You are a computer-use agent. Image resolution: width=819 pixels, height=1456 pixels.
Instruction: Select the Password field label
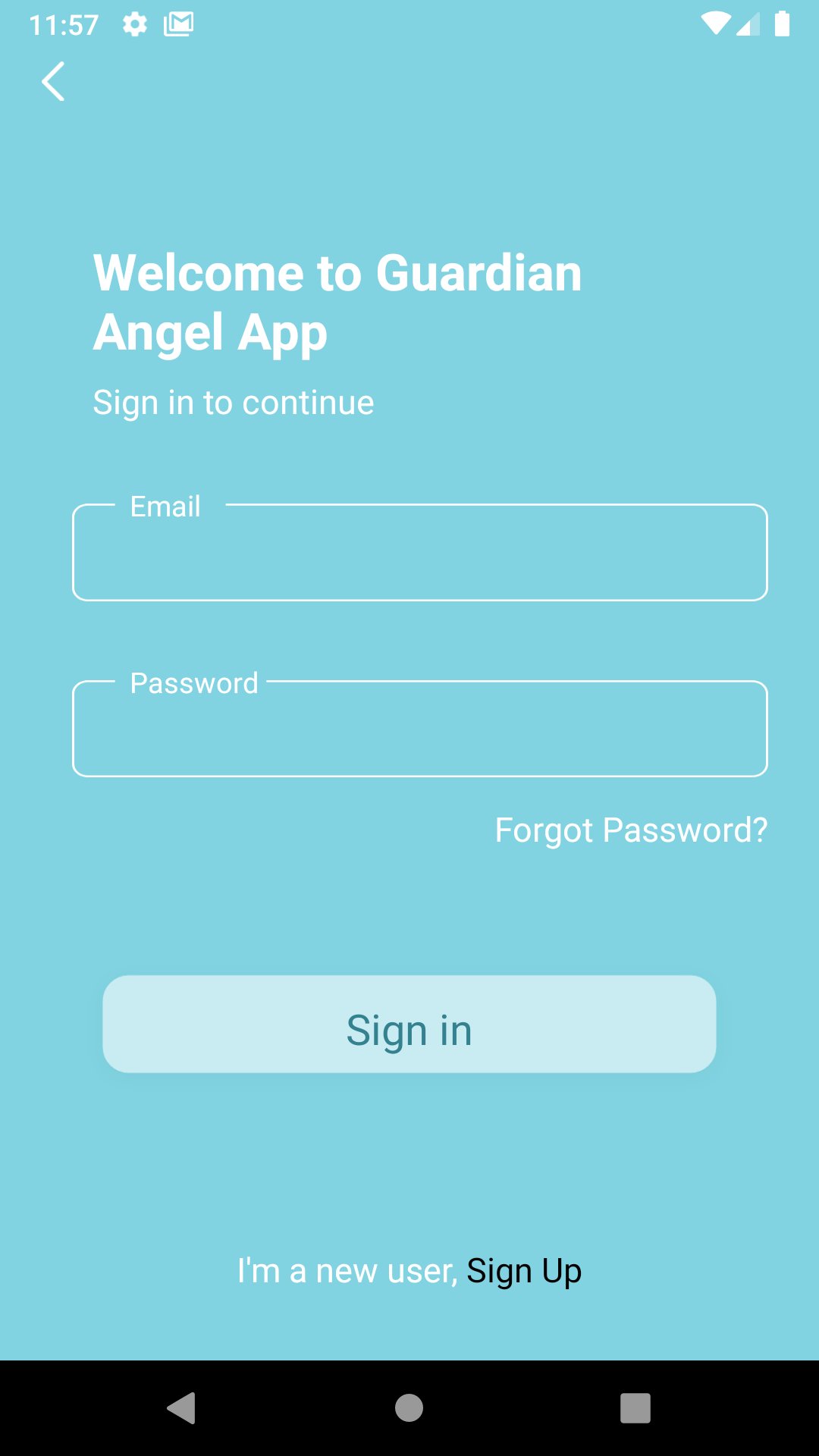(x=193, y=682)
